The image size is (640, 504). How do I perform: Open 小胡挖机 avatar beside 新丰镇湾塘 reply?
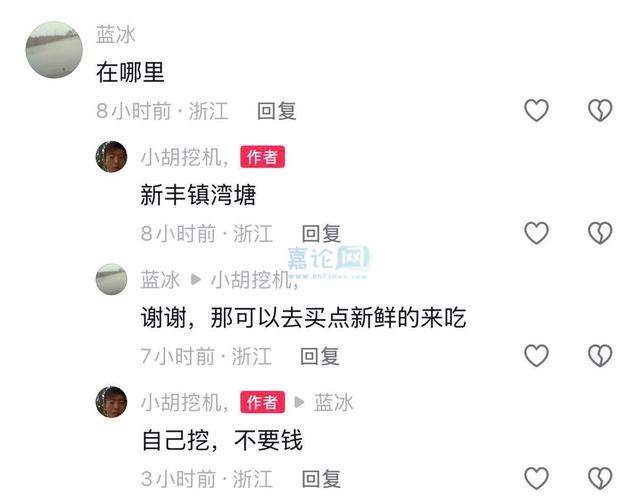coord(111,157)
